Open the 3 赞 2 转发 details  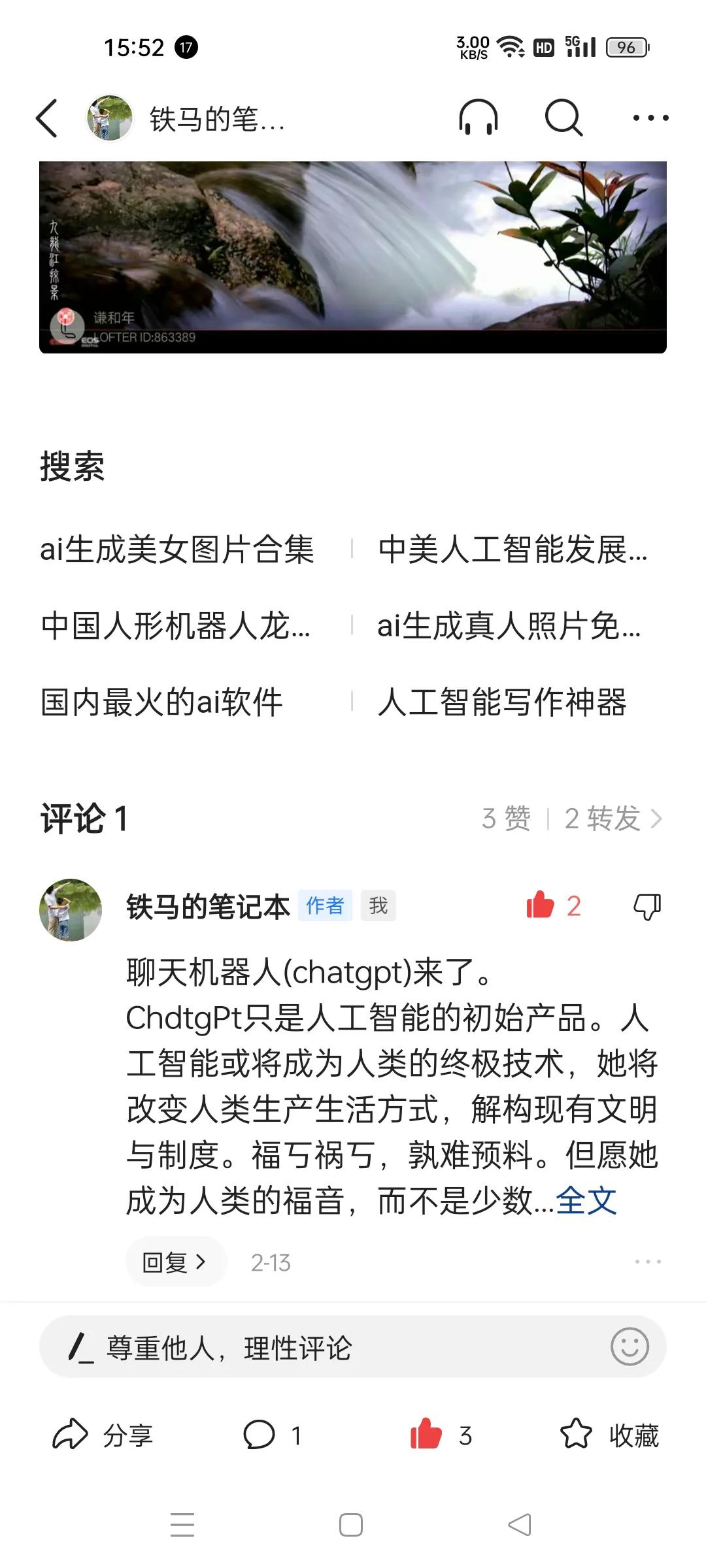pyautogui.click(x=572, y=819)
